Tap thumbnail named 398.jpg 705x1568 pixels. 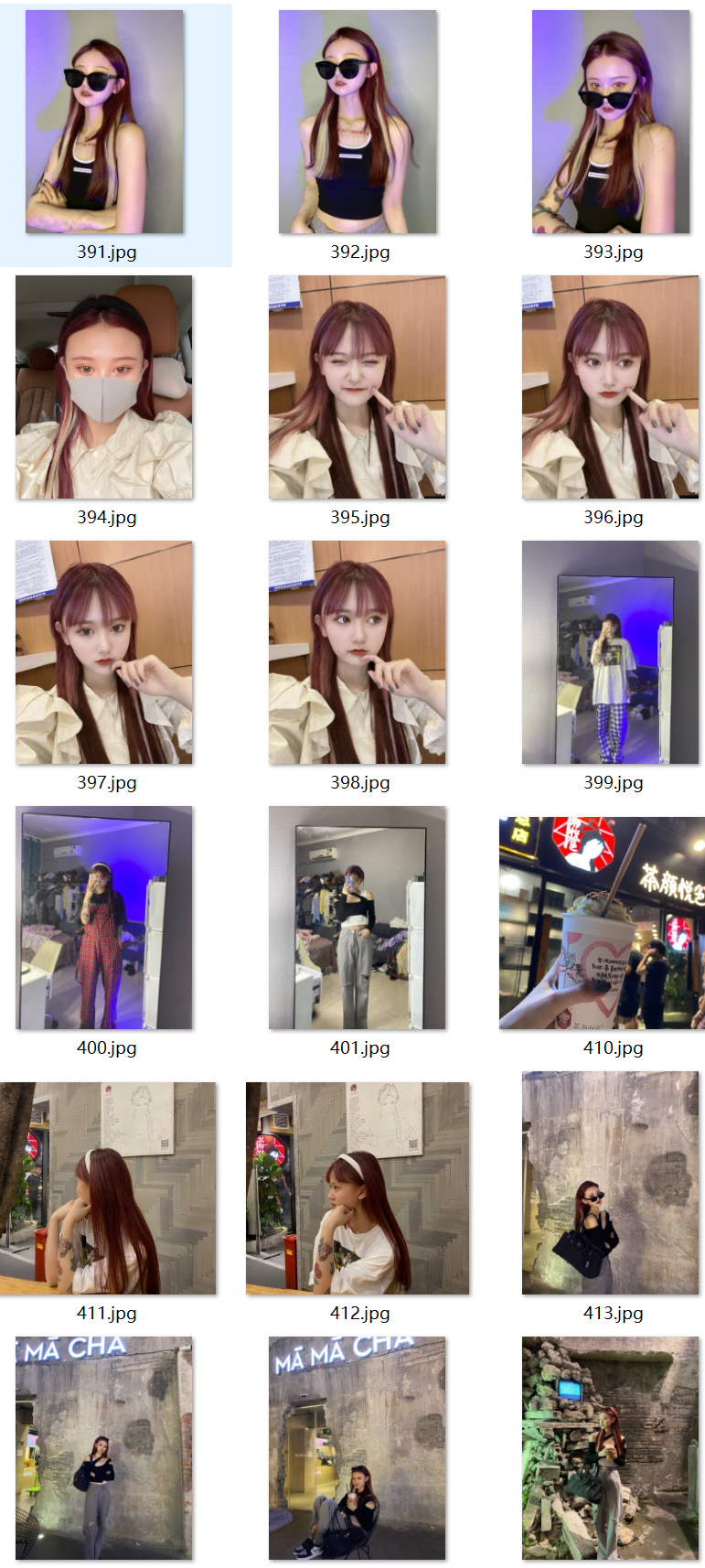tap(358, 652)
